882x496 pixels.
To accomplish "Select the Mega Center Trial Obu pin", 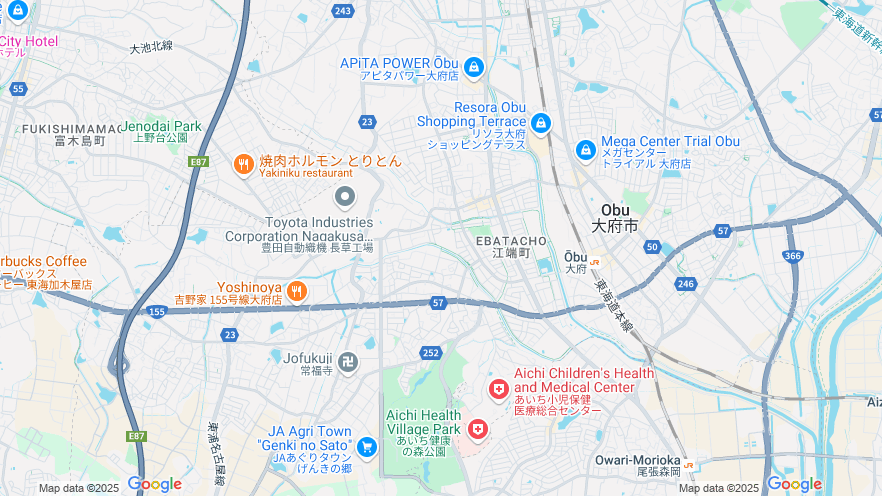I will point(586,150).
